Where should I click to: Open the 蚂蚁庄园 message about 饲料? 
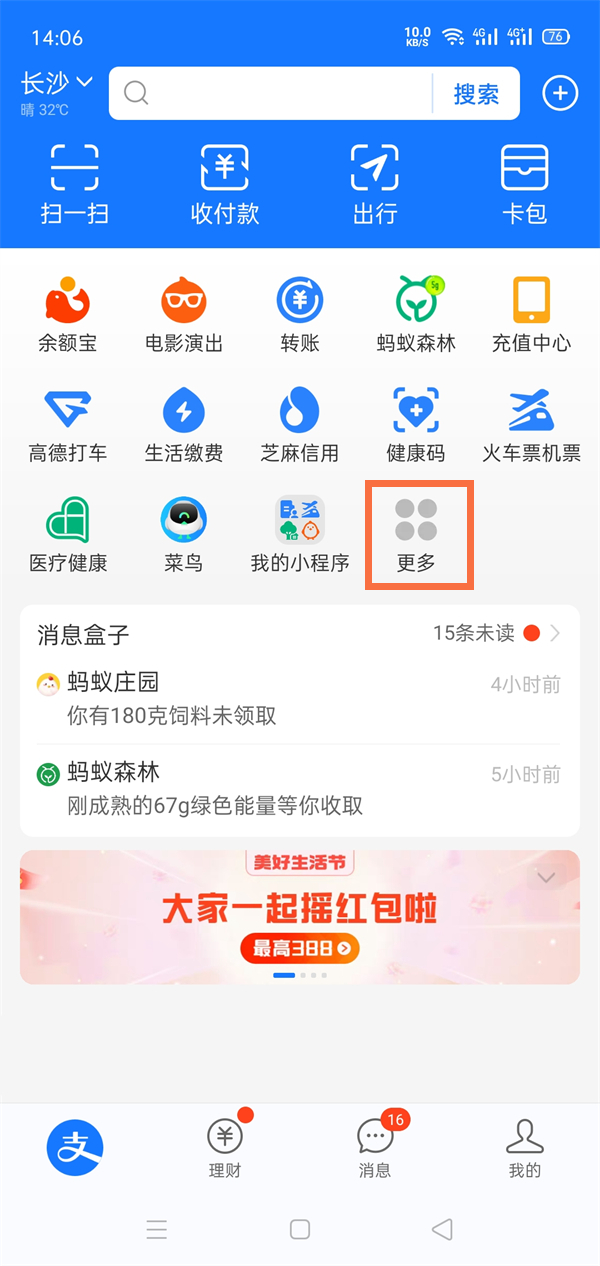298,699
